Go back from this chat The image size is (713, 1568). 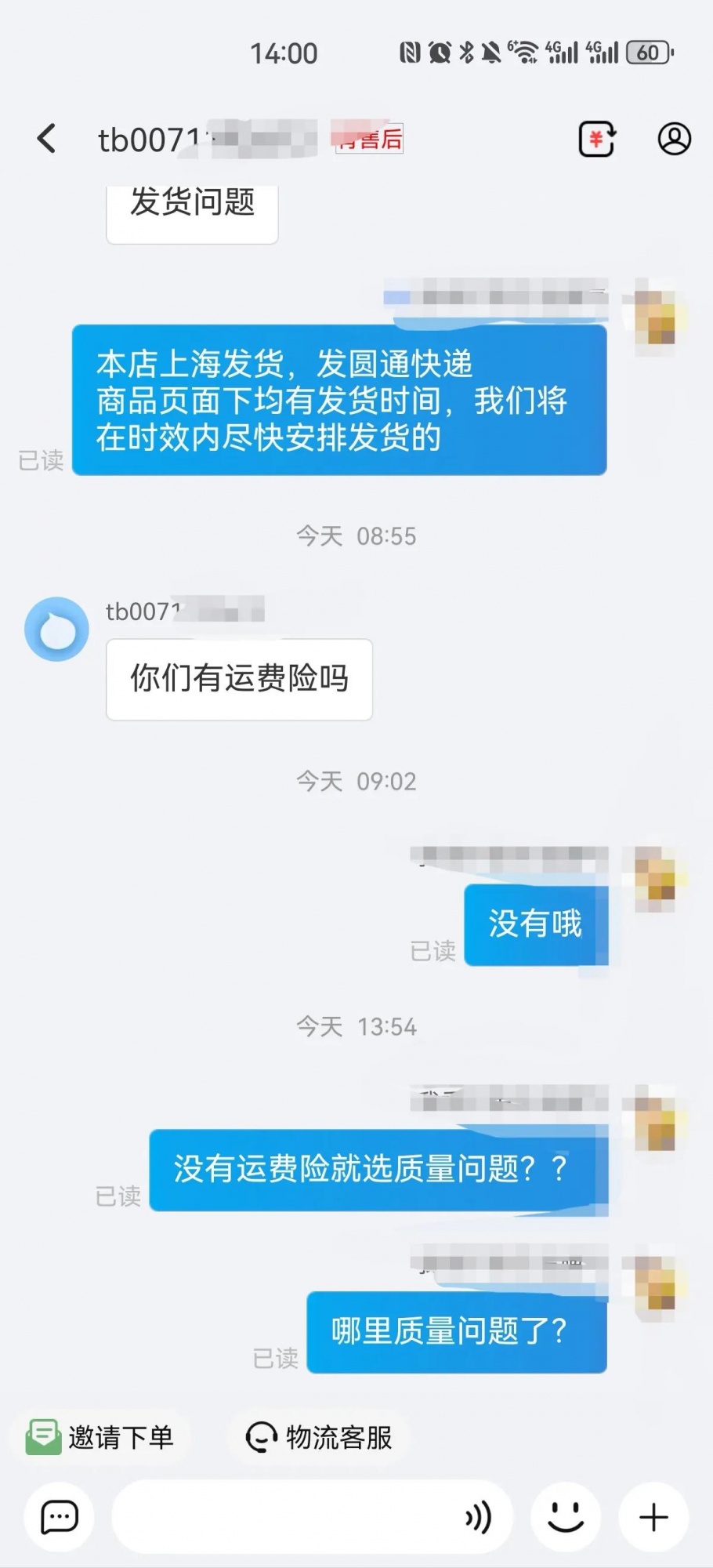47,139
